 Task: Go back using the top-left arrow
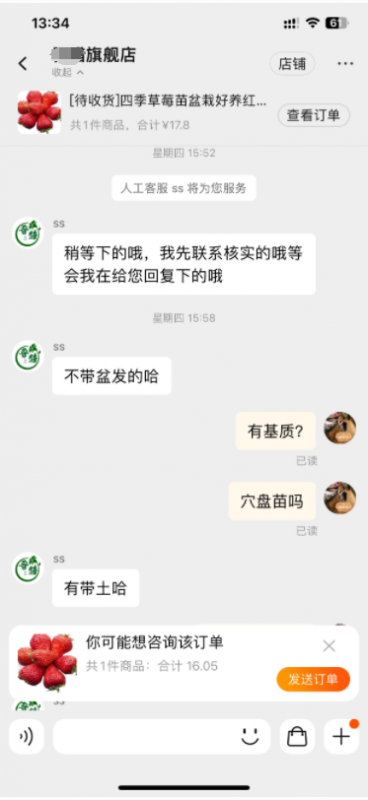pyautogui.click(x=23, y=64)
